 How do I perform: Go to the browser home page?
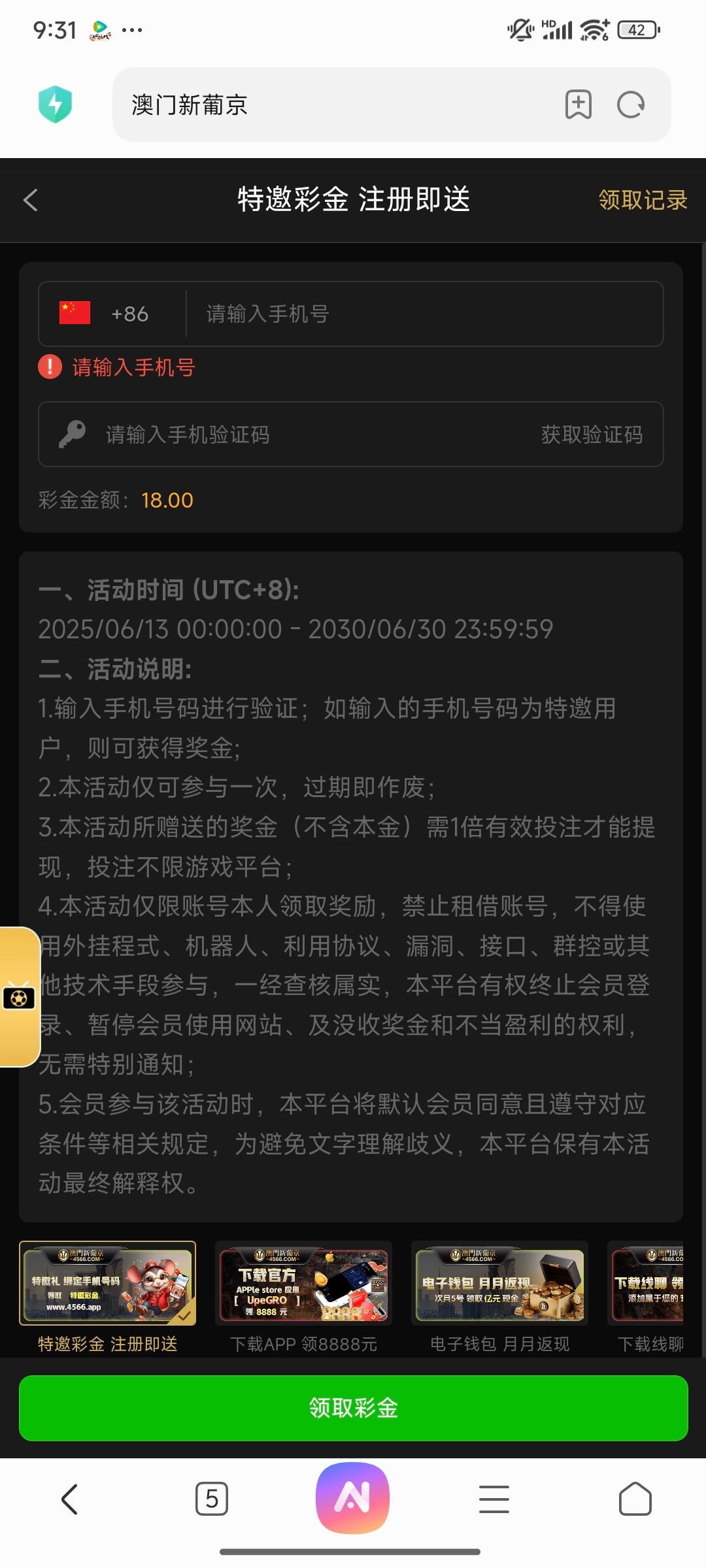click(x=635, y=1499)
